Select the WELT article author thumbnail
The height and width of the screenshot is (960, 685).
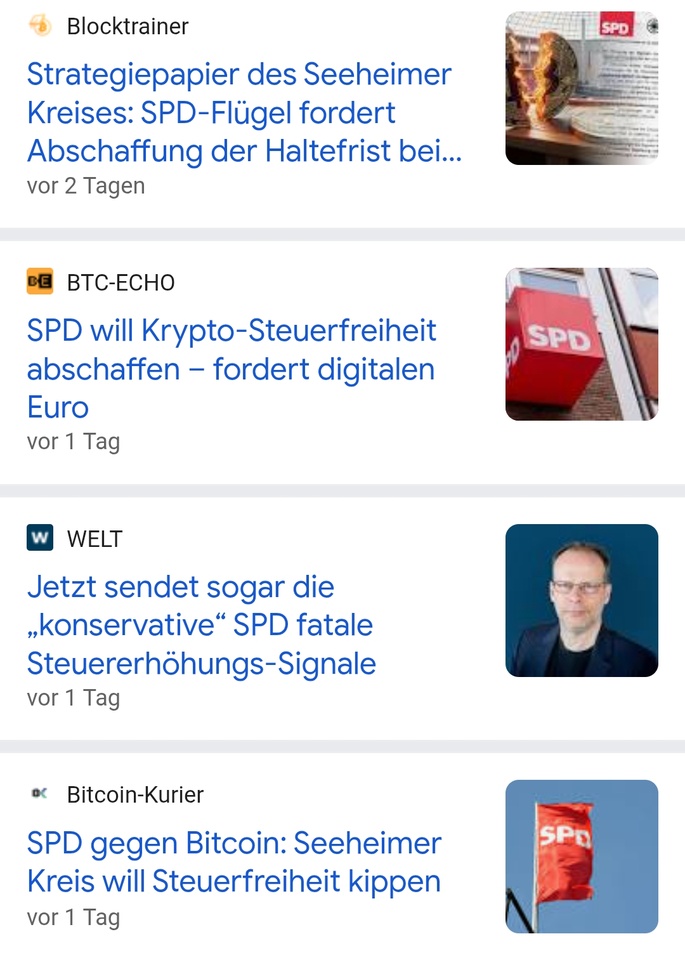(x=581, y=600)
